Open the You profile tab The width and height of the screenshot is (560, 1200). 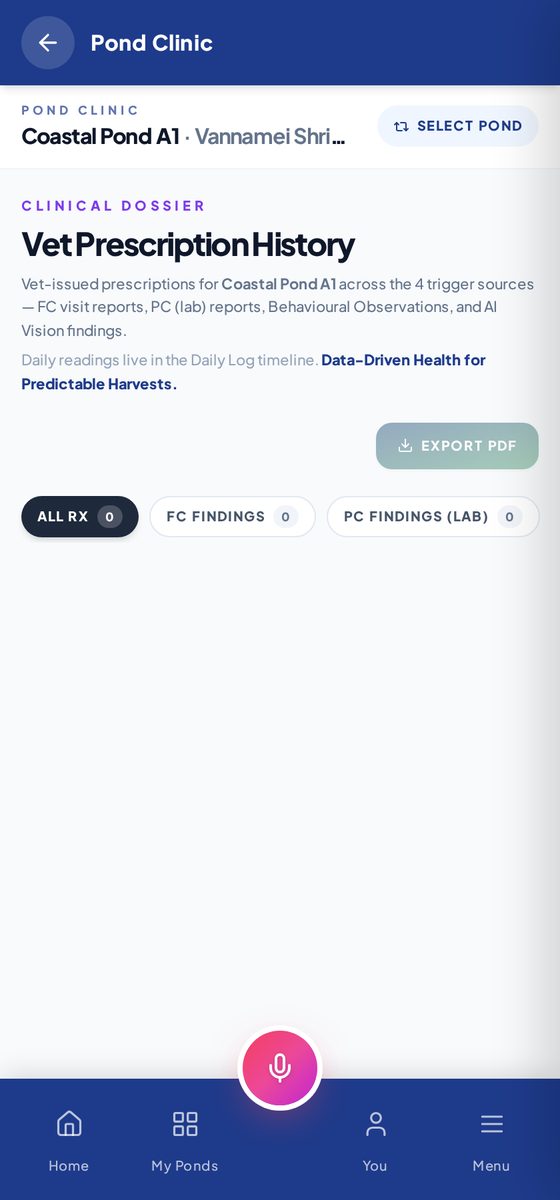click(375, 1140)
